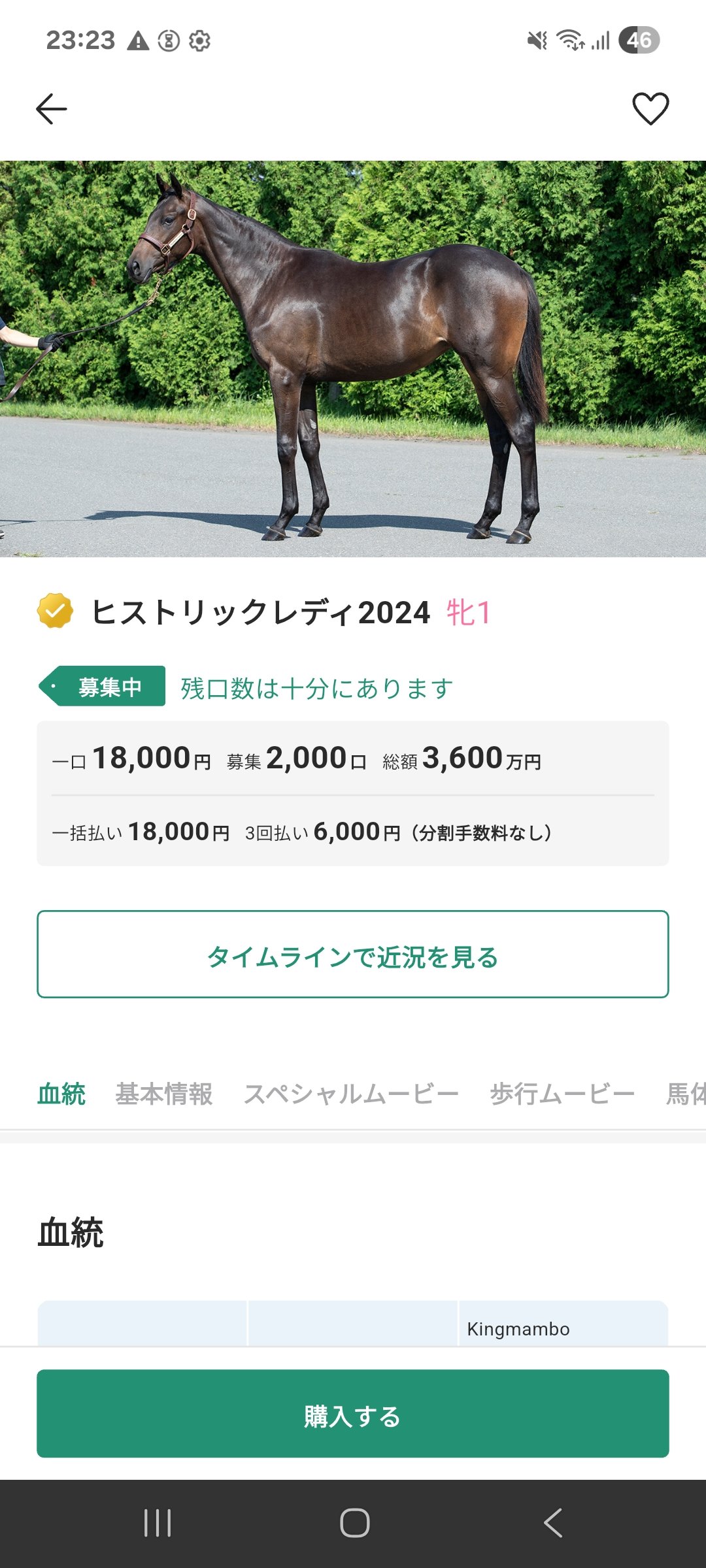
Task: Open the スペシャルムービー tab
Action: (351, 1094)
